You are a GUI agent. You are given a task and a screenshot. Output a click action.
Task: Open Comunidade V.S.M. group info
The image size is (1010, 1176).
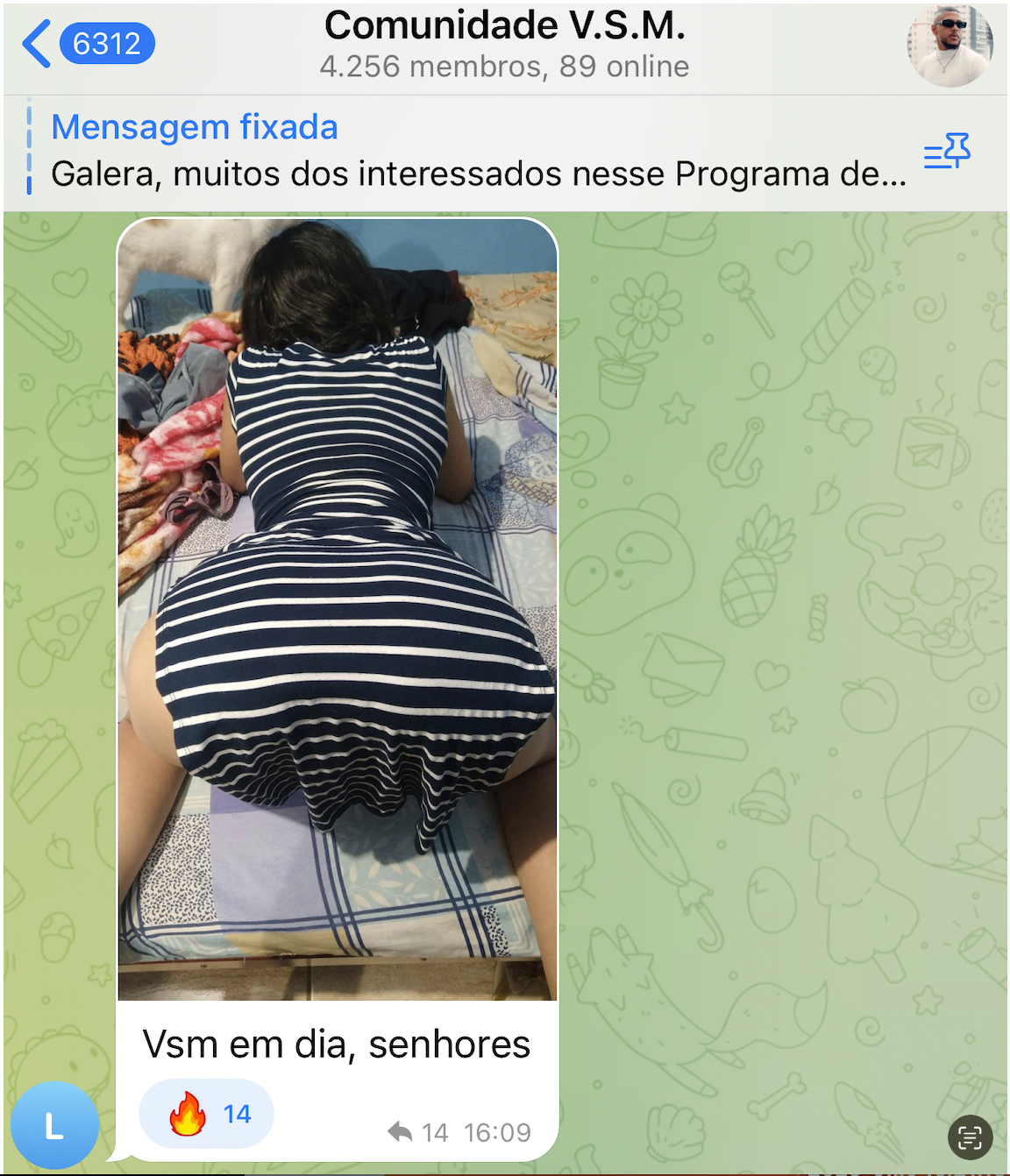tap(504, 44)
